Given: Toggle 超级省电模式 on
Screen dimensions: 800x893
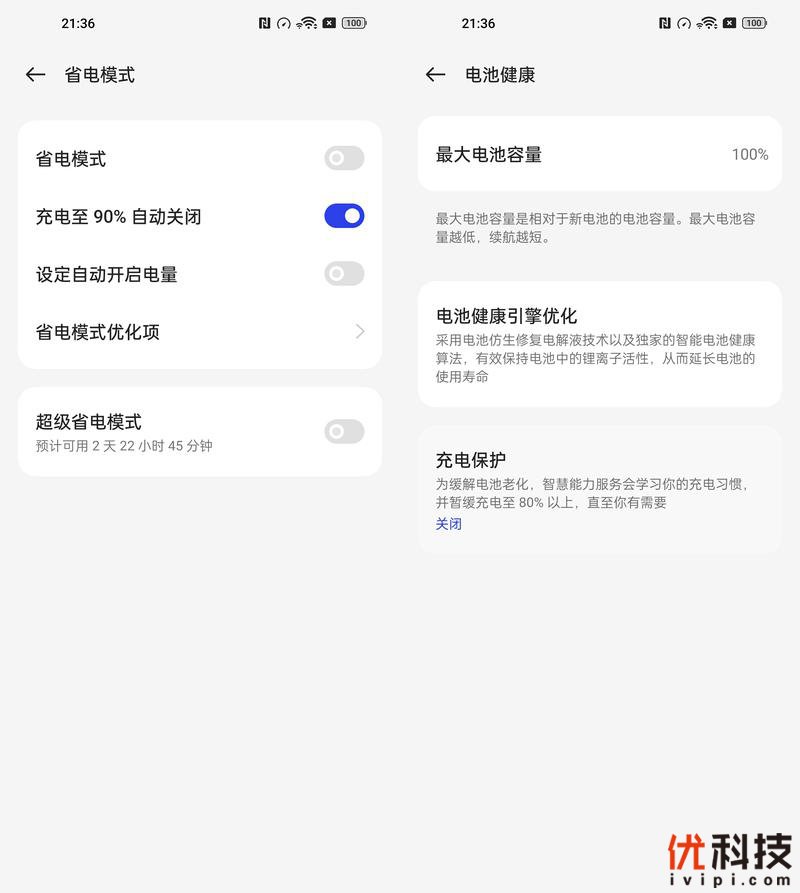Looking at the screenshot, I should pos(344,431).
